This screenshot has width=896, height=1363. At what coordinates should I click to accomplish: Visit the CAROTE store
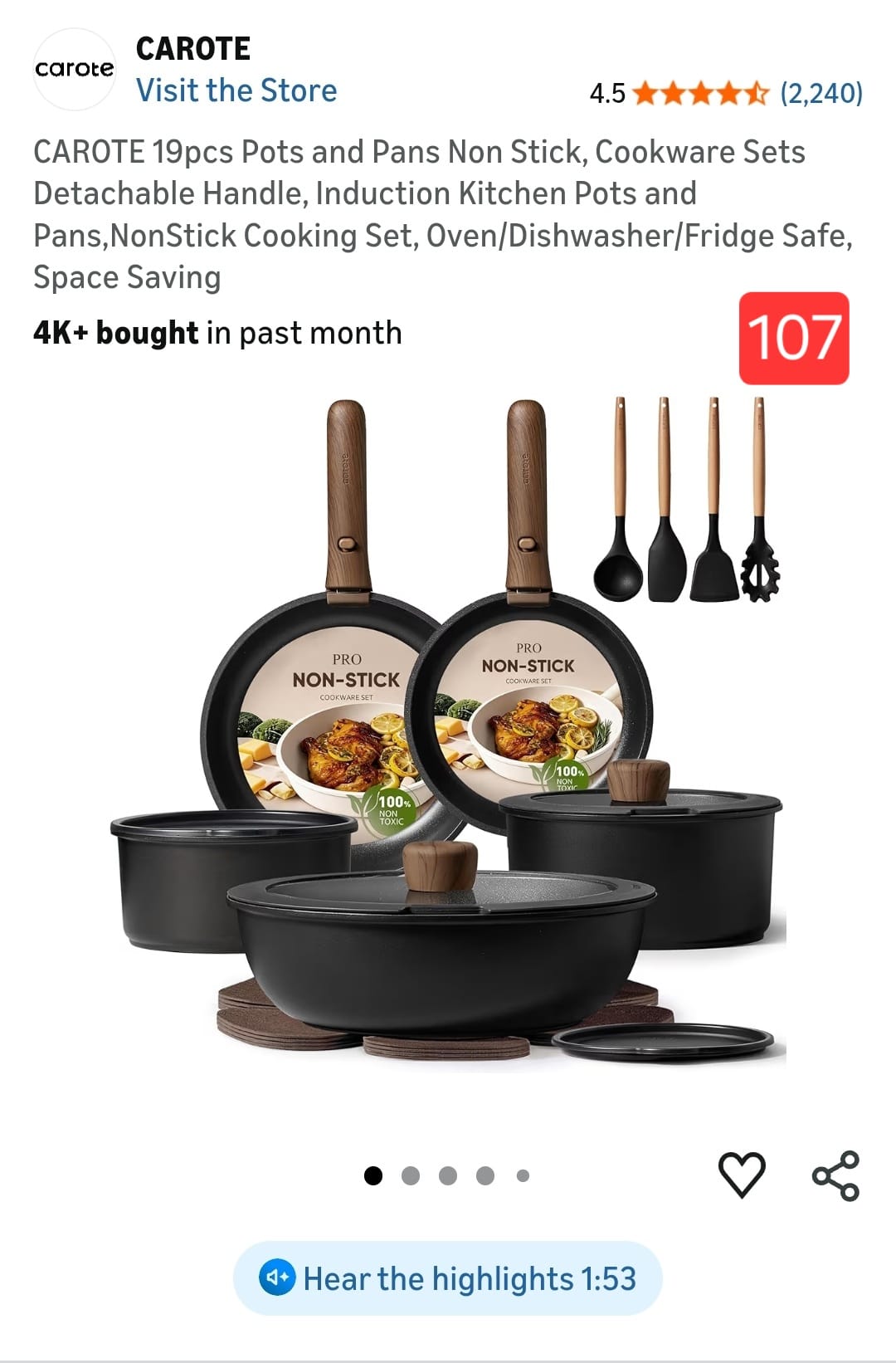236,90
